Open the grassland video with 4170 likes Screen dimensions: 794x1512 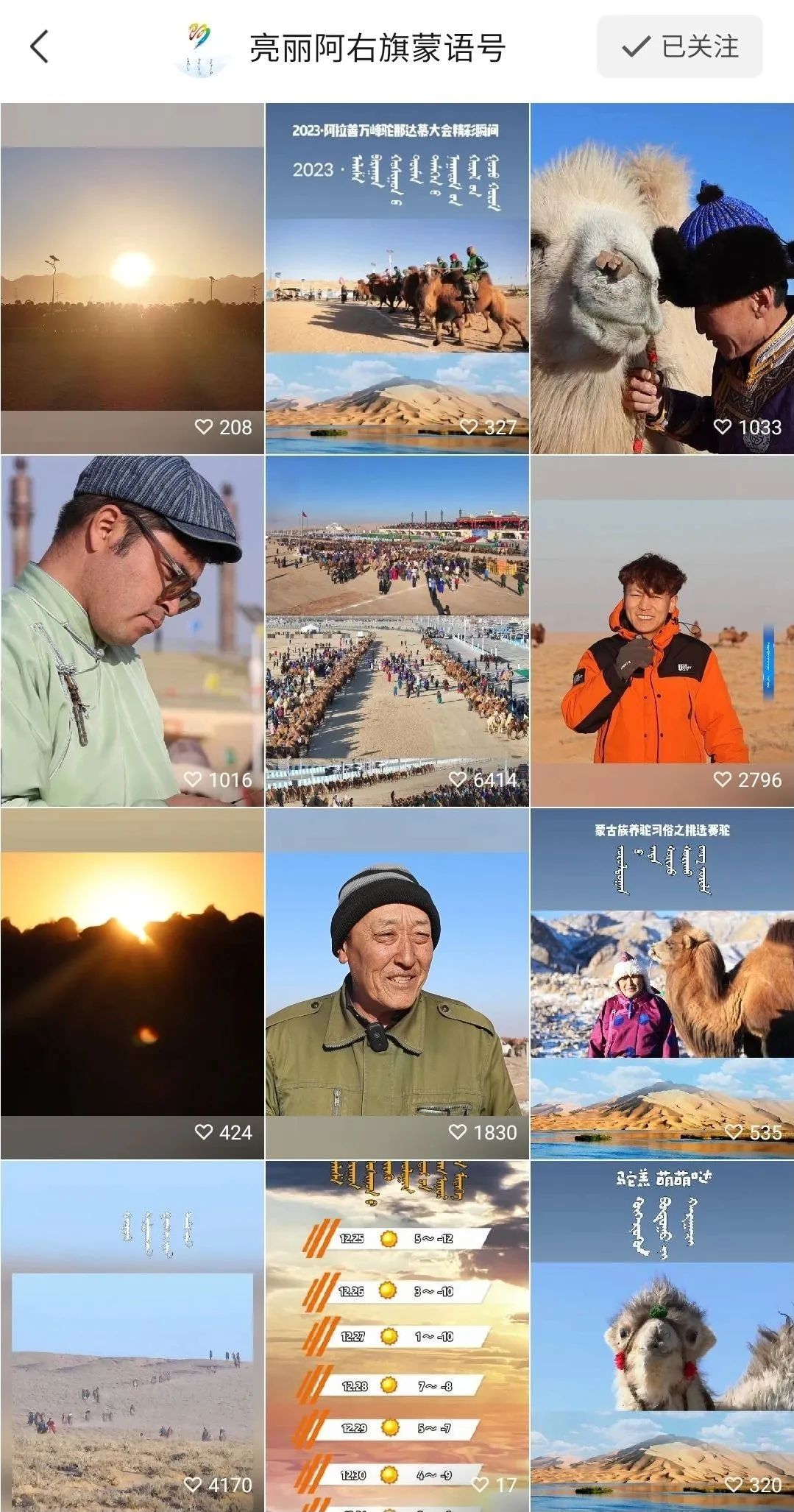coord(132,1336)
